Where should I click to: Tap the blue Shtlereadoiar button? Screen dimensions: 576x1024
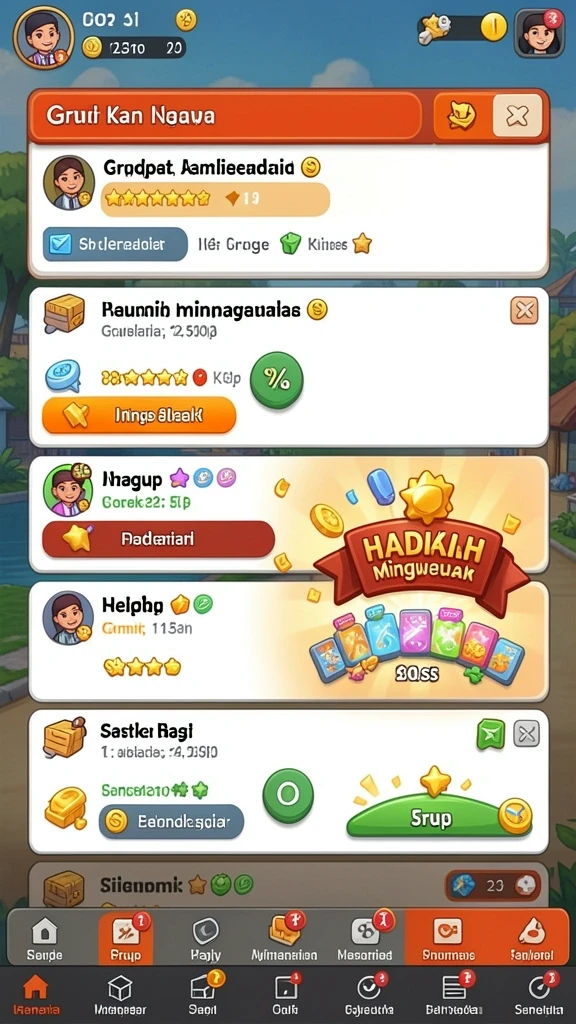click(x=115, y=245)
